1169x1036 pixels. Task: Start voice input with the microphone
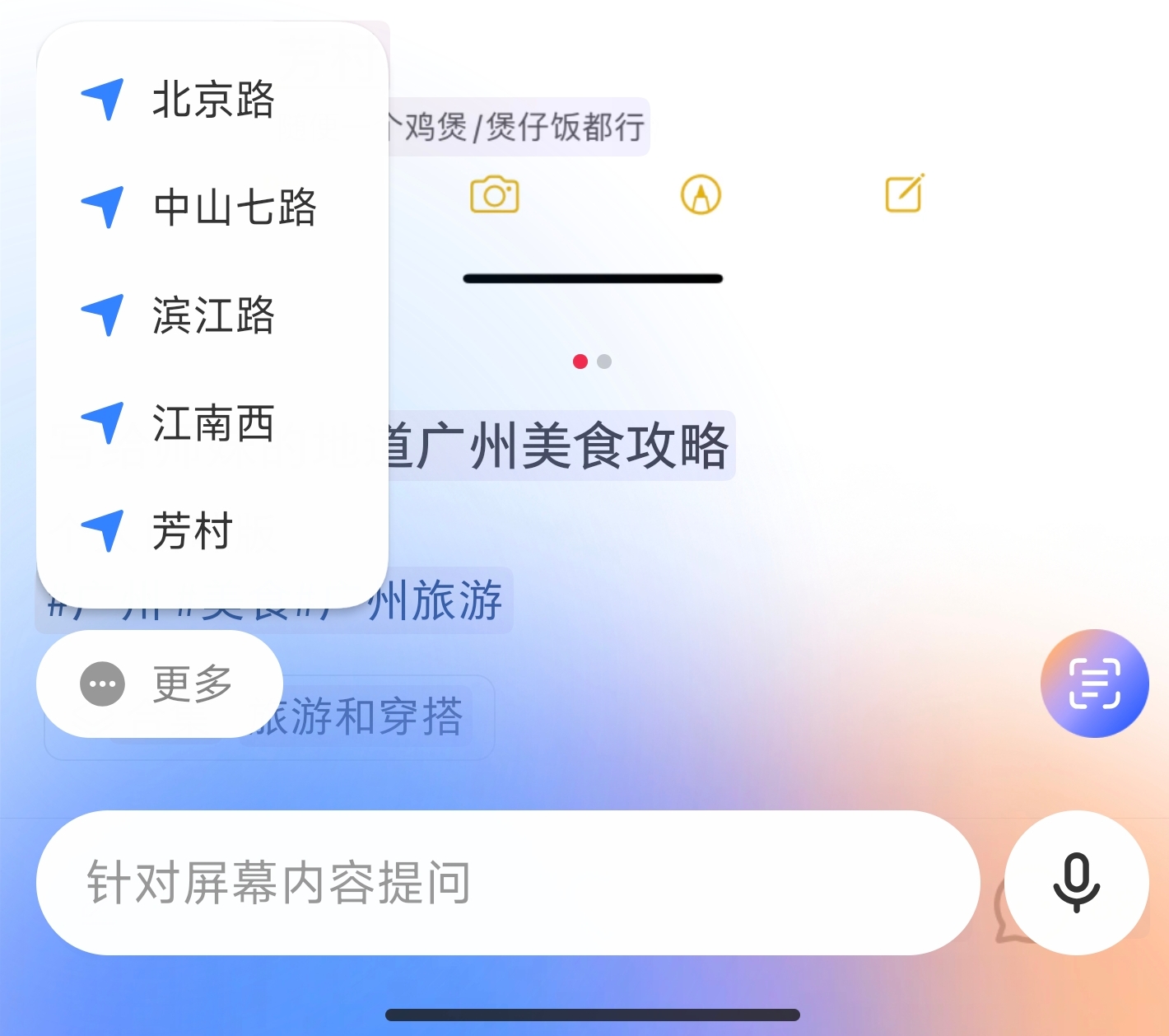1076,883
